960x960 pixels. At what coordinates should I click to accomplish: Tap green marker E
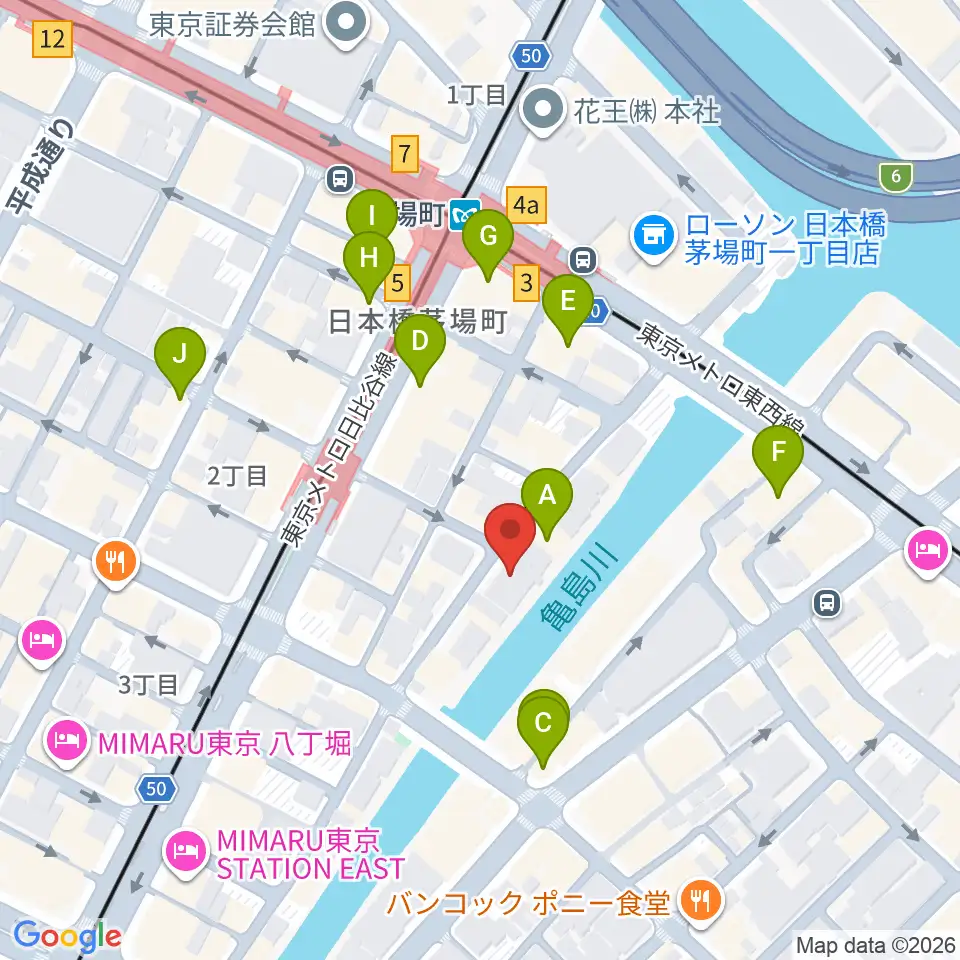[568, 309]
